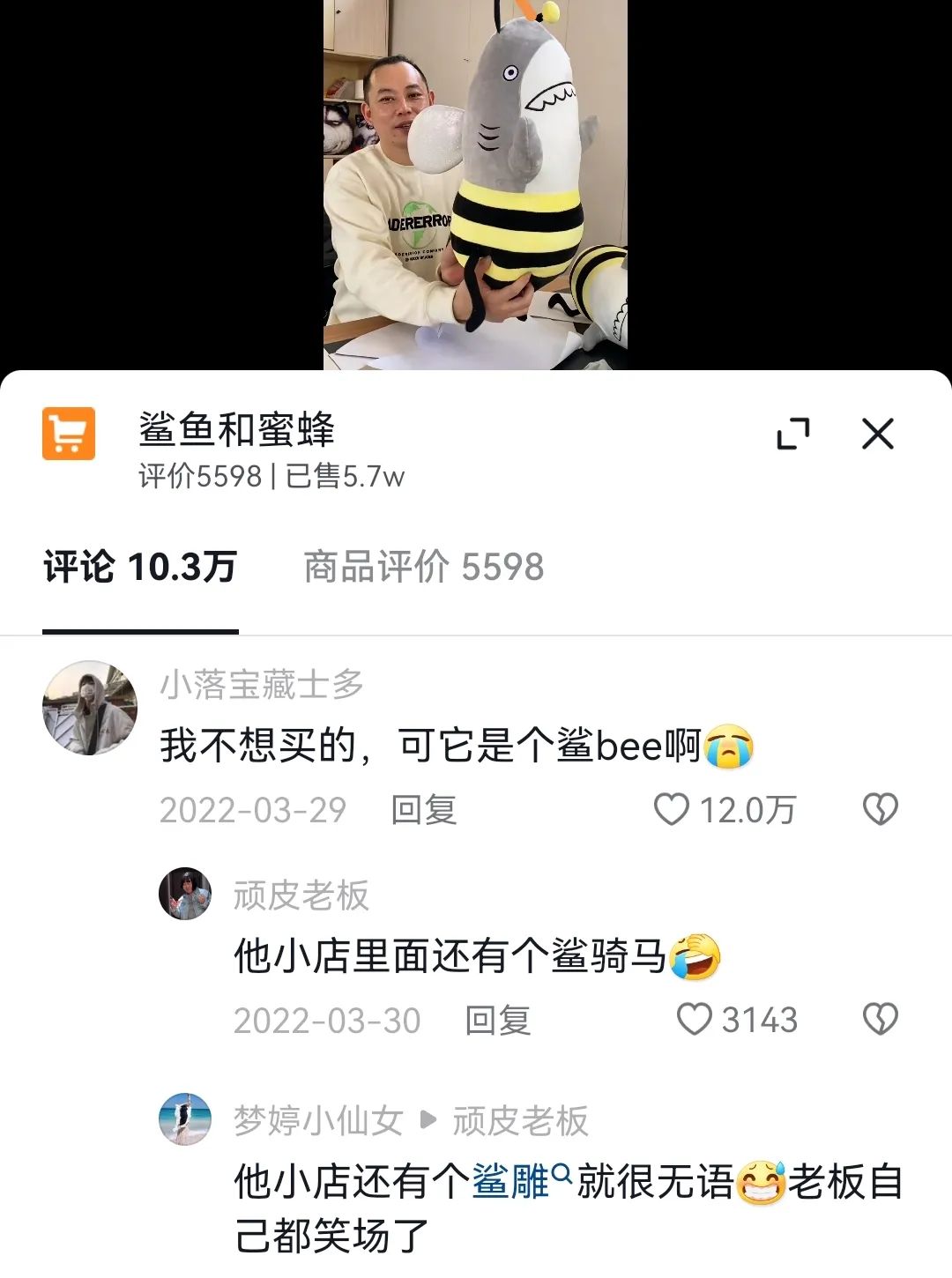This screenshot has width=952, height=1278.
Task: Like 顽皮老板's reply
Action: pos(695,1020)
